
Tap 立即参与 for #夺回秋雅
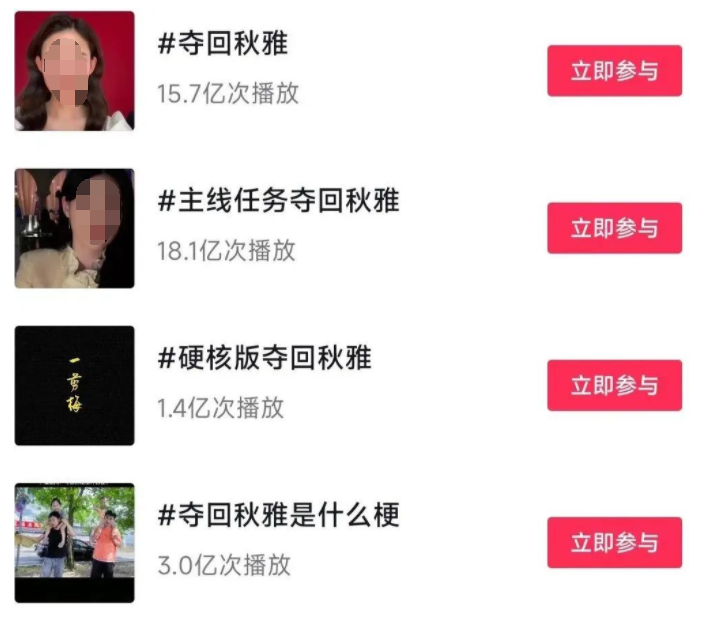point(614,71)
